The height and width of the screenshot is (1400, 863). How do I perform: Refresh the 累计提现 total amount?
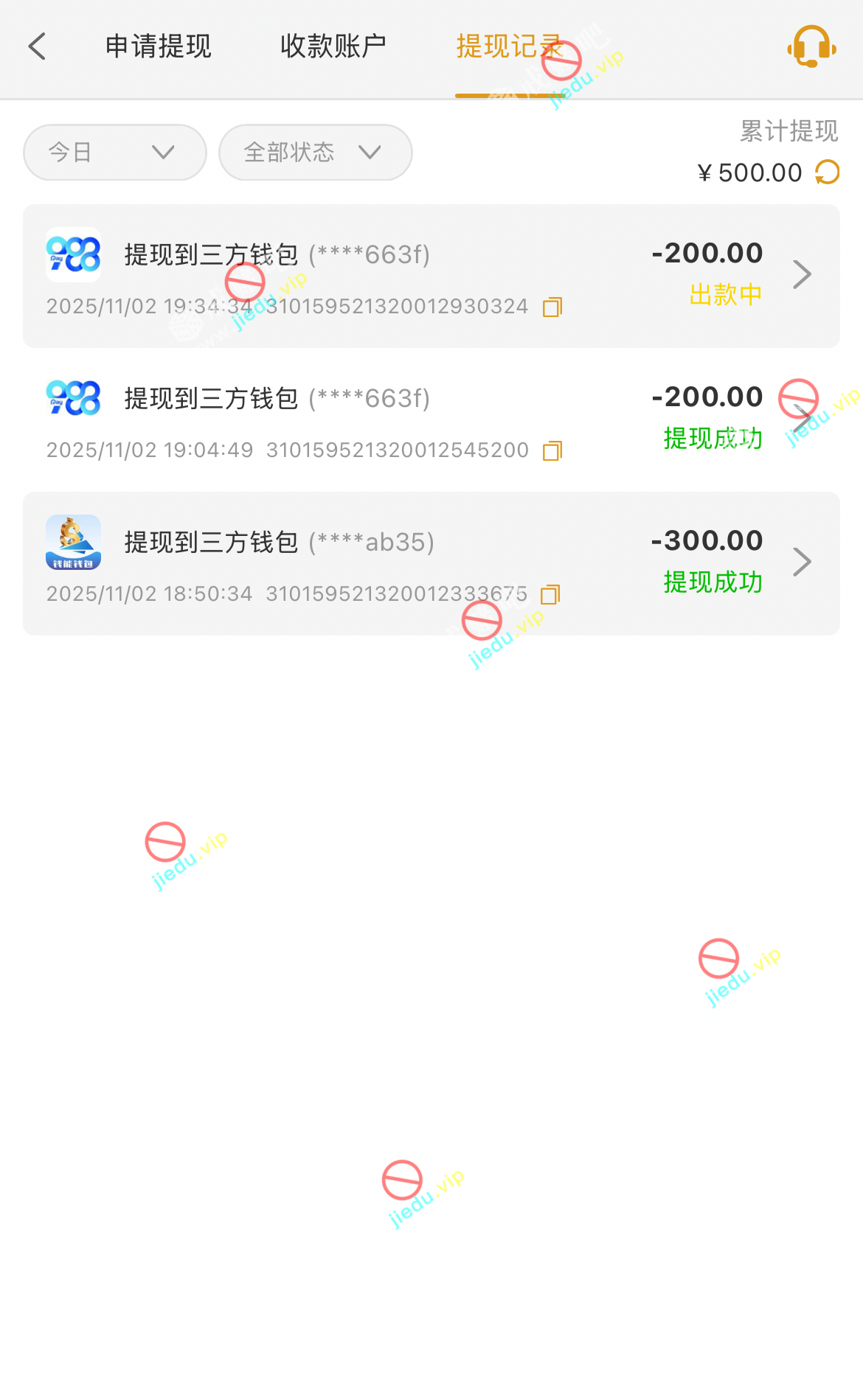point(828,173)
